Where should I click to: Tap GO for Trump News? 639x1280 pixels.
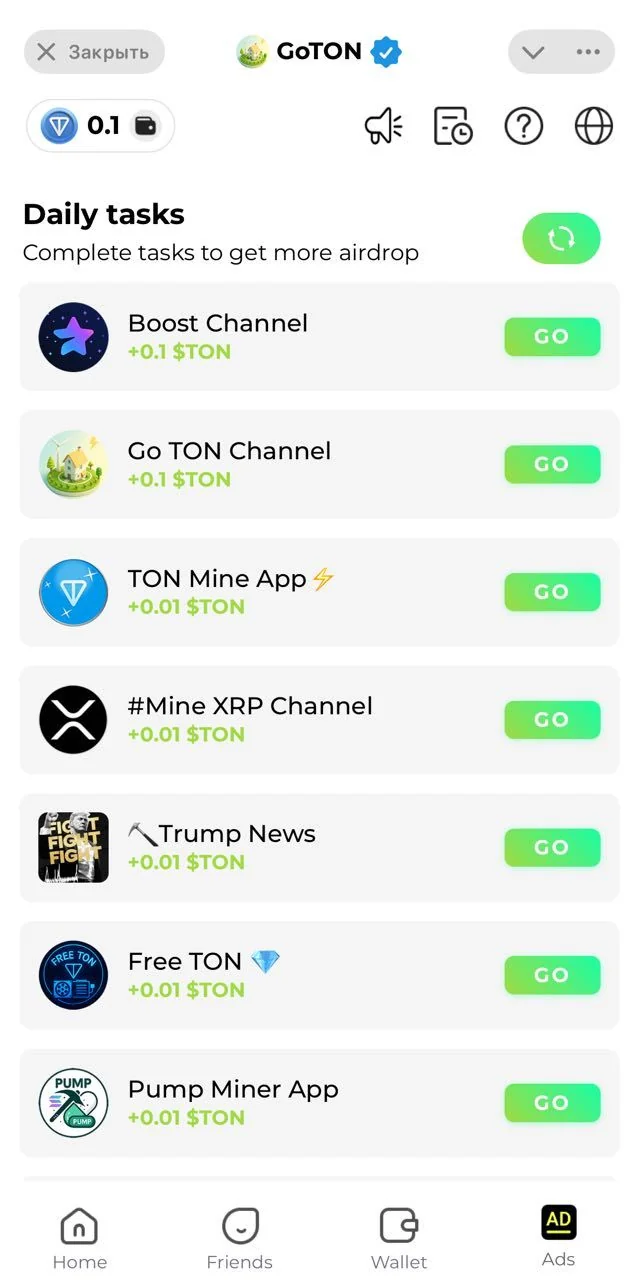click(552, 848)
